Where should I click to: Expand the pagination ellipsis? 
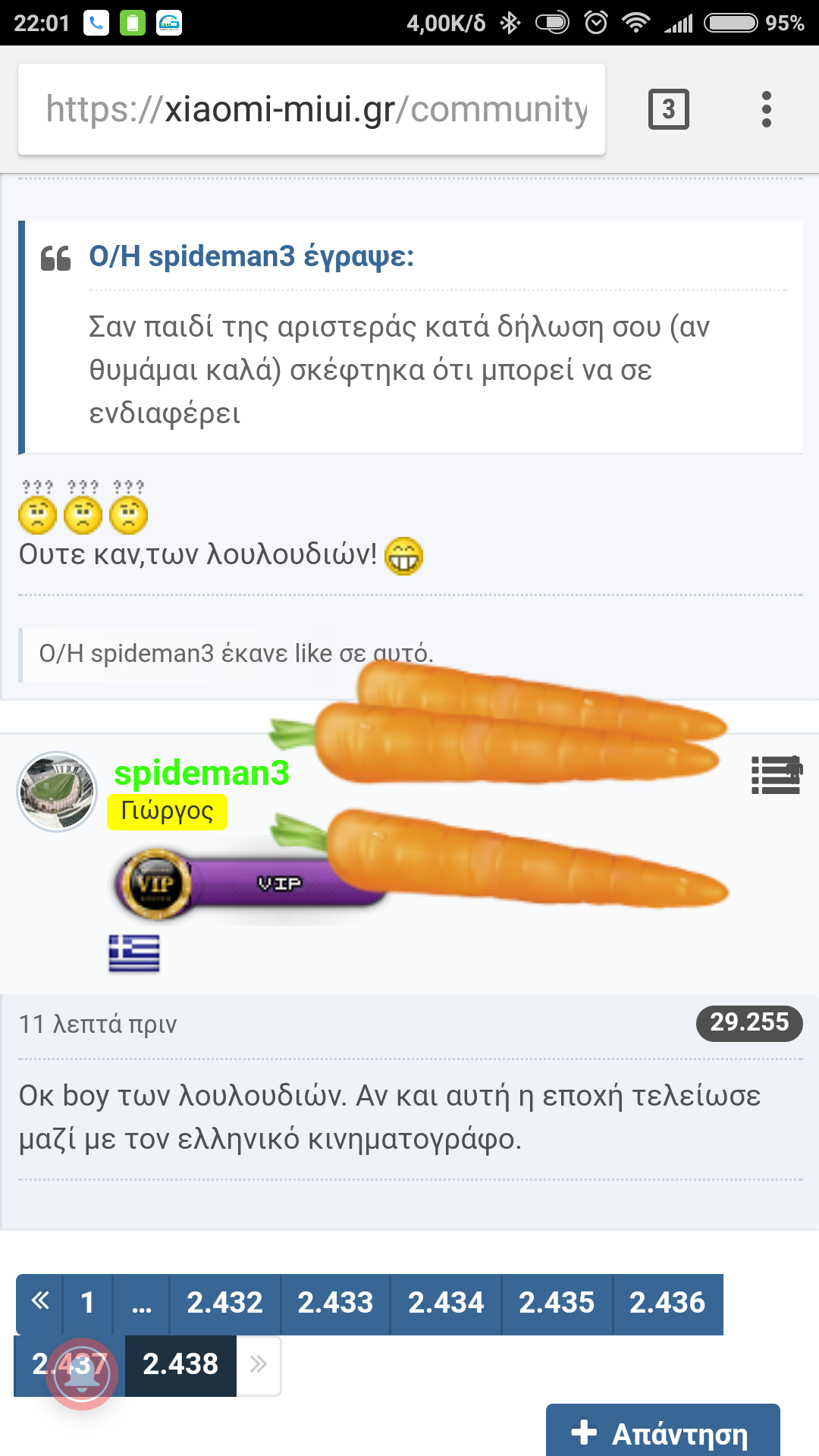[x=142, y=1303]
